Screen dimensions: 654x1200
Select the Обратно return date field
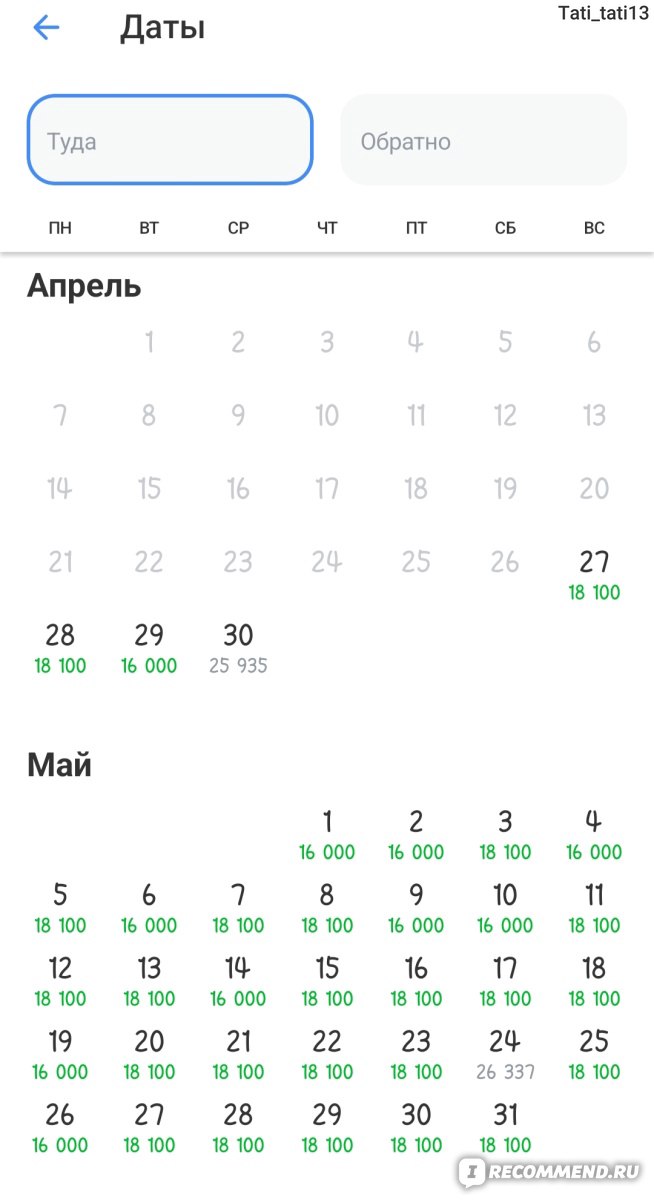tap(484, 140)
